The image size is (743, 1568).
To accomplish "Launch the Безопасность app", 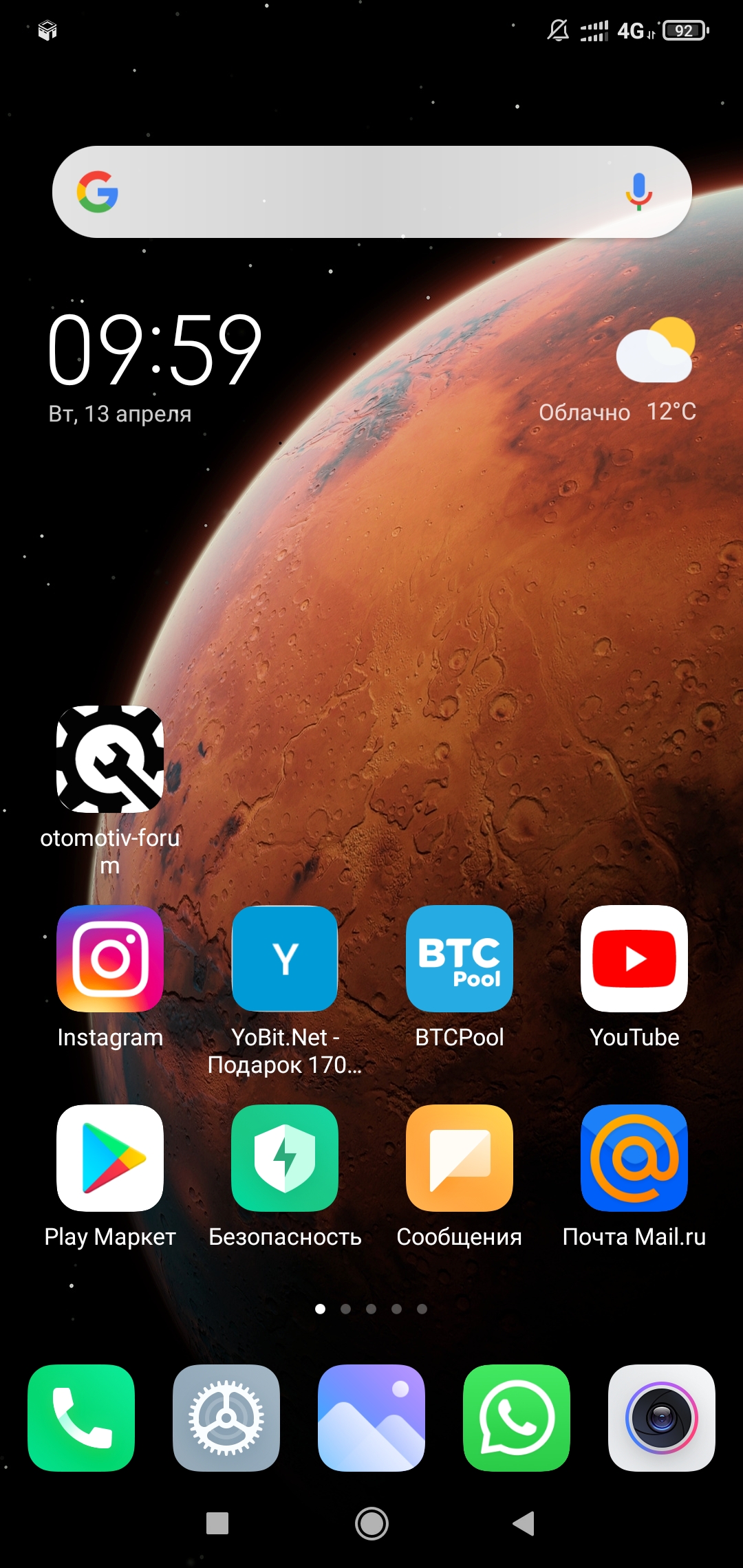I will [285, 1158].
